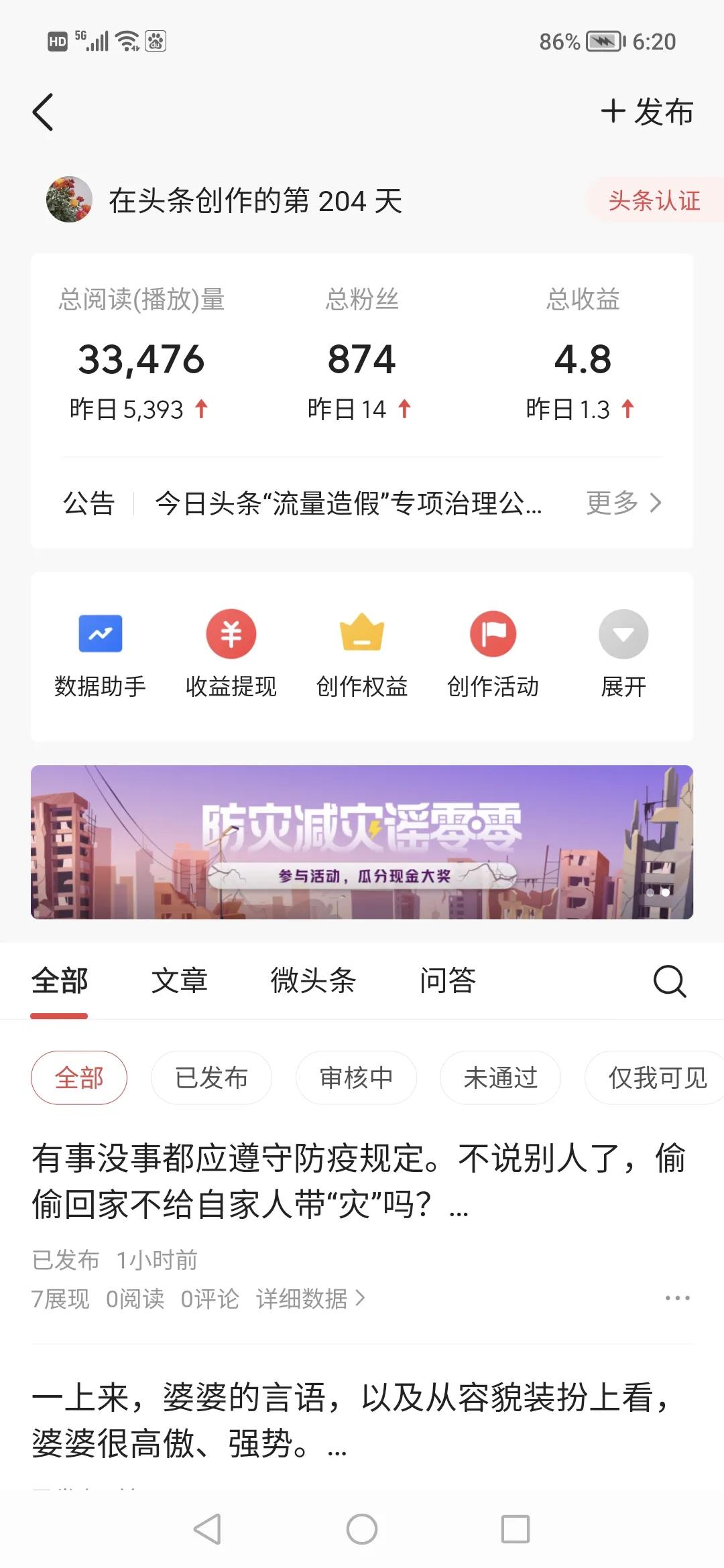
Task: Open 创作权益 creator rights panel
Action: 362,653
